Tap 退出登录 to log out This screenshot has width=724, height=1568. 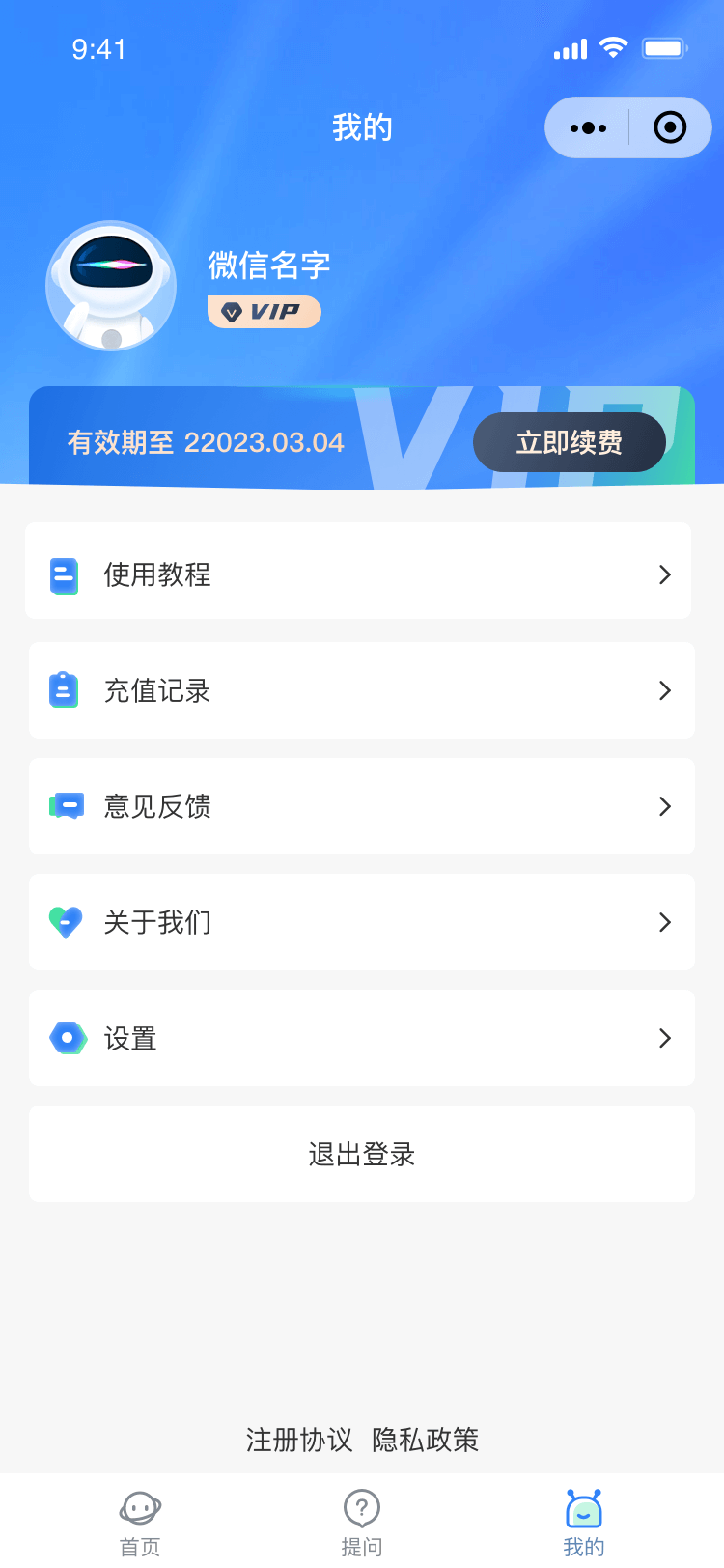pyautogui.click(x=361, y=1154)
